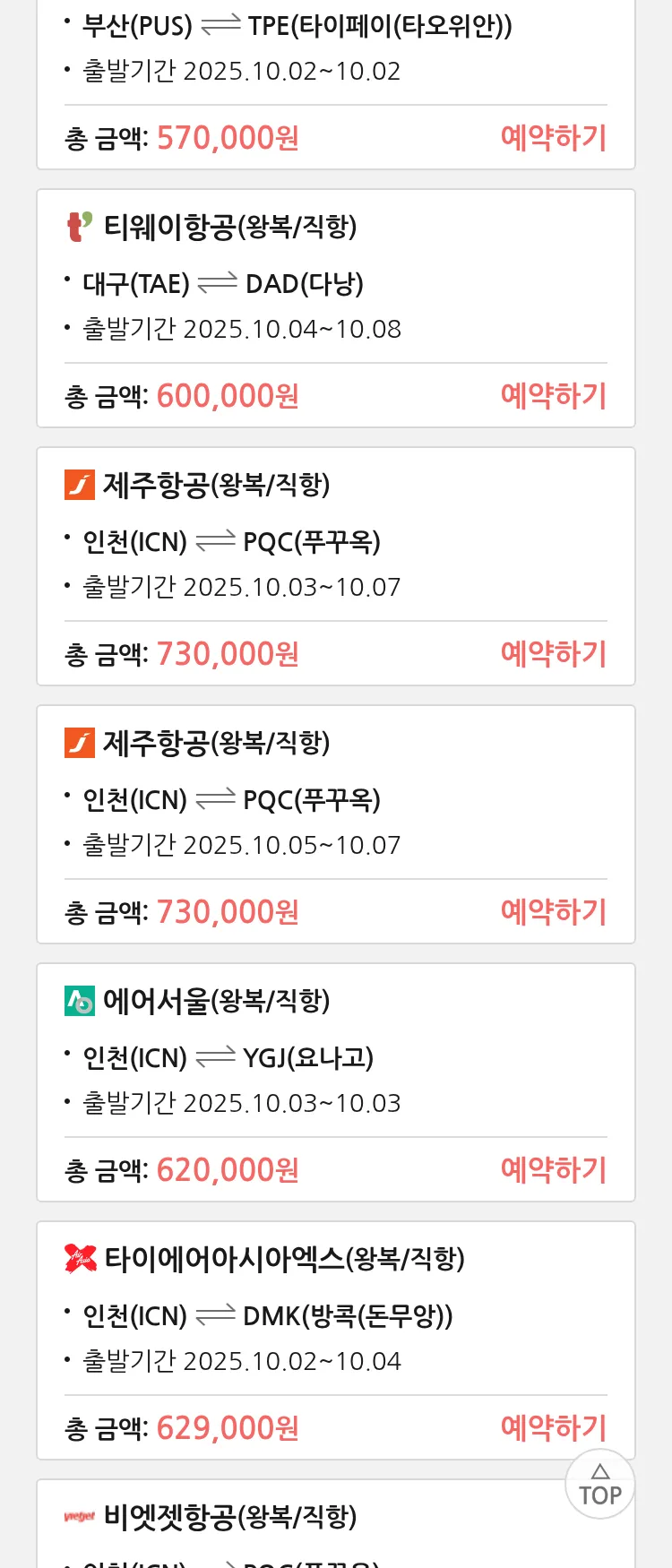The width and height of the screenshot is (672, 1568).
Task: Tap 예약하기 on the Jeju Air 10.03~10.07 fare
Action: [x=553, y=654]
